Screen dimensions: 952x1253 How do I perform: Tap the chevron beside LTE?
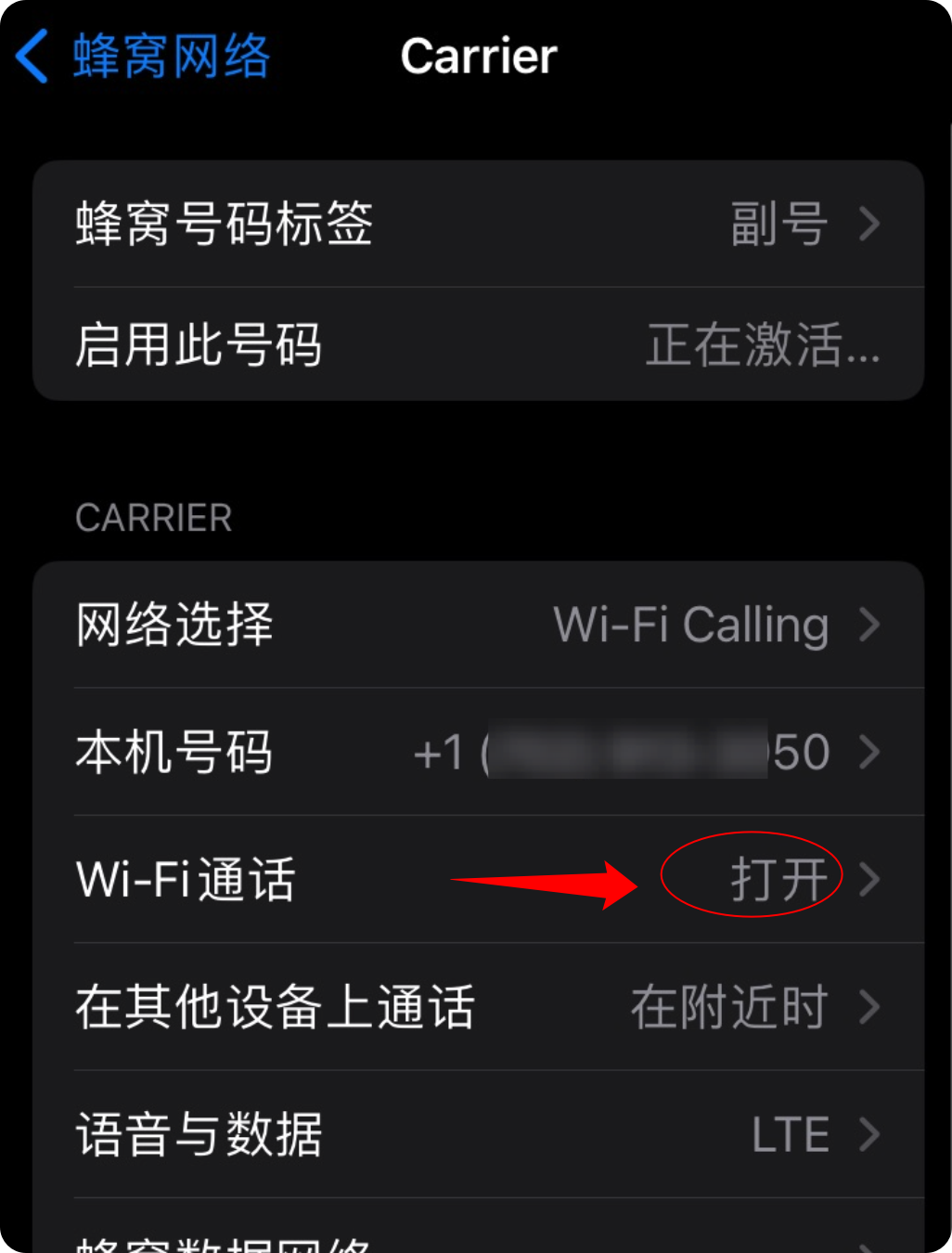870,1134
